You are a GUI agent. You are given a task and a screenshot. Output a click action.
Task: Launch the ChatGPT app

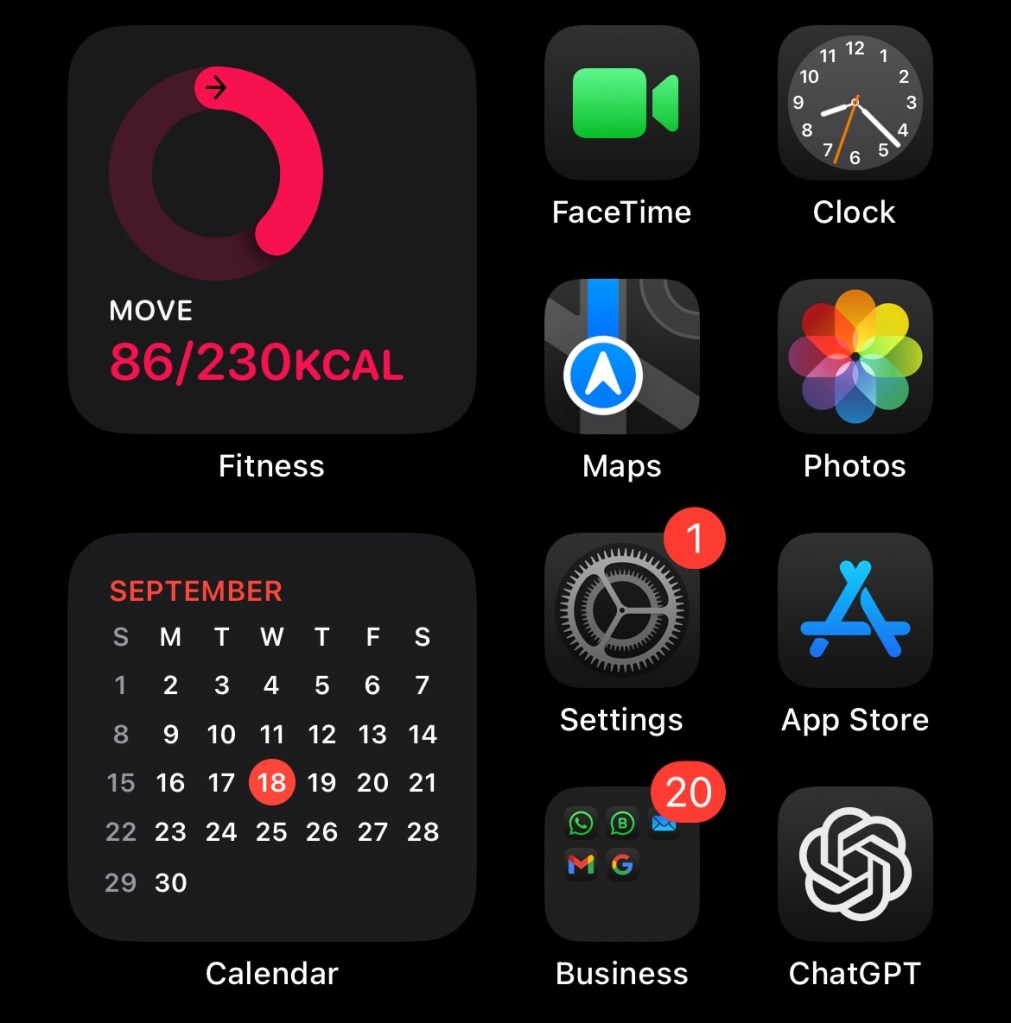tap(855, 864)
